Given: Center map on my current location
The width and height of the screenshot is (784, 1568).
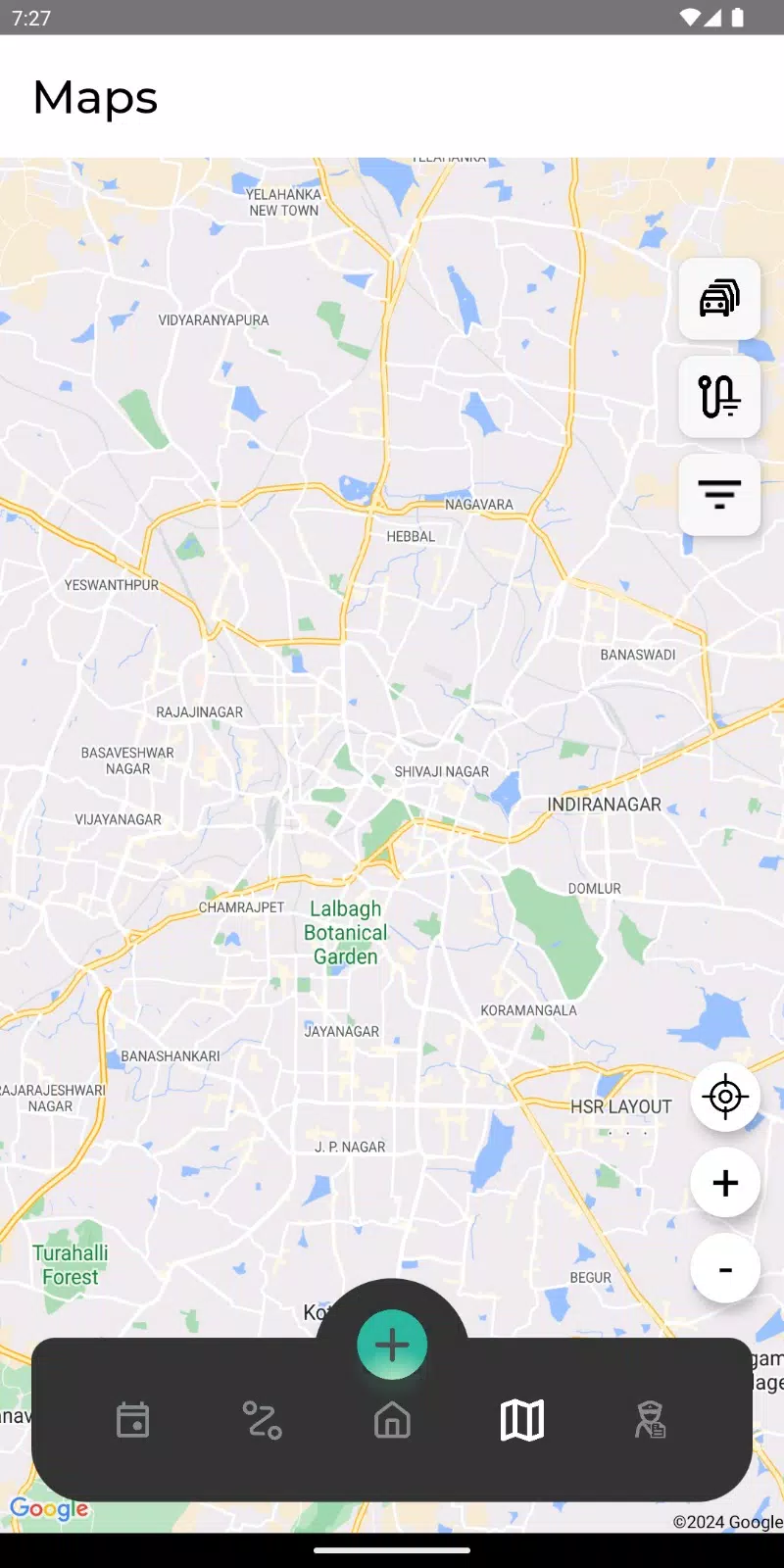Looking at the screenshot, I should pos(725,1097).
